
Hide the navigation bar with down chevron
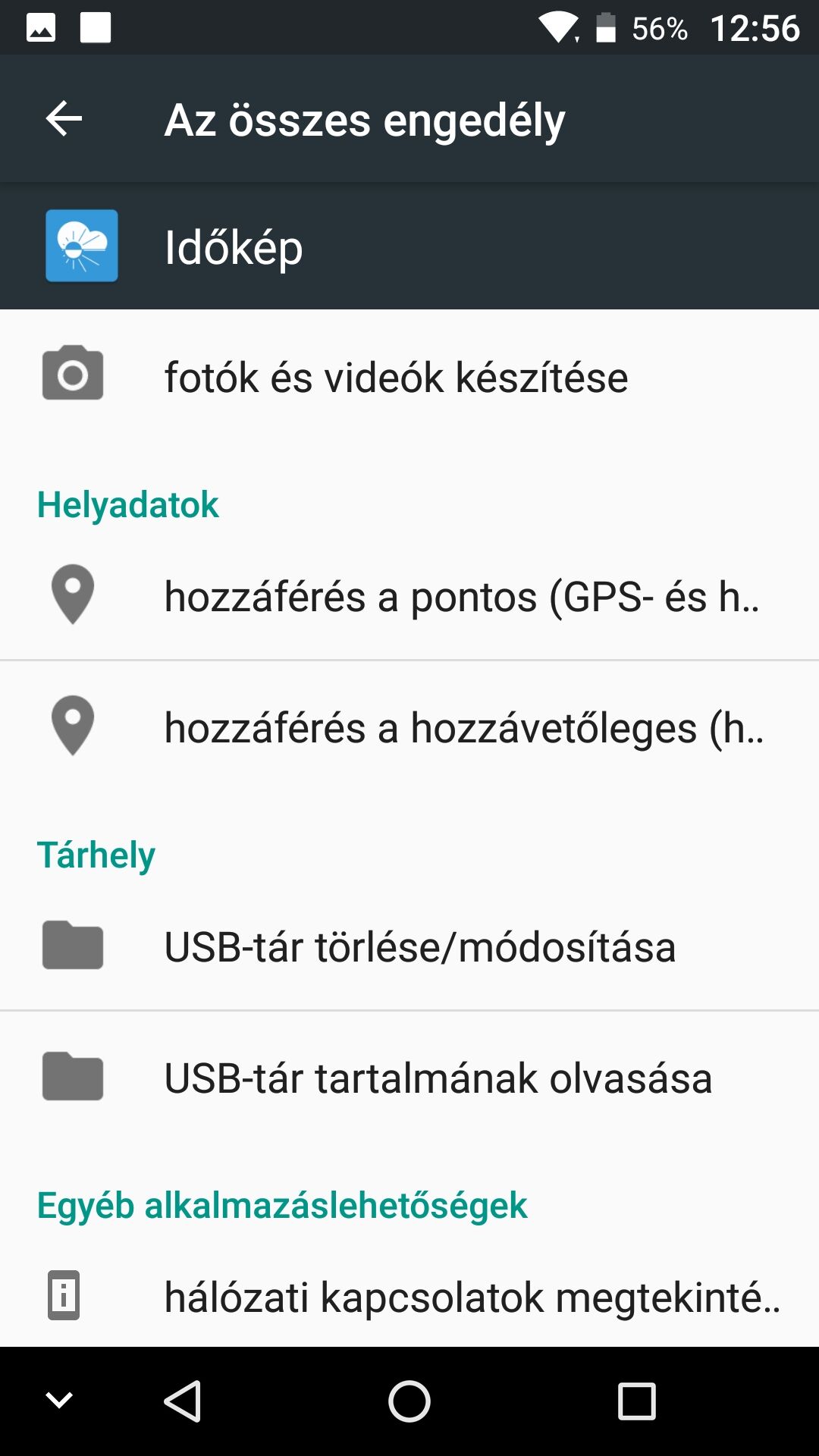click(x=59, y=1400)
